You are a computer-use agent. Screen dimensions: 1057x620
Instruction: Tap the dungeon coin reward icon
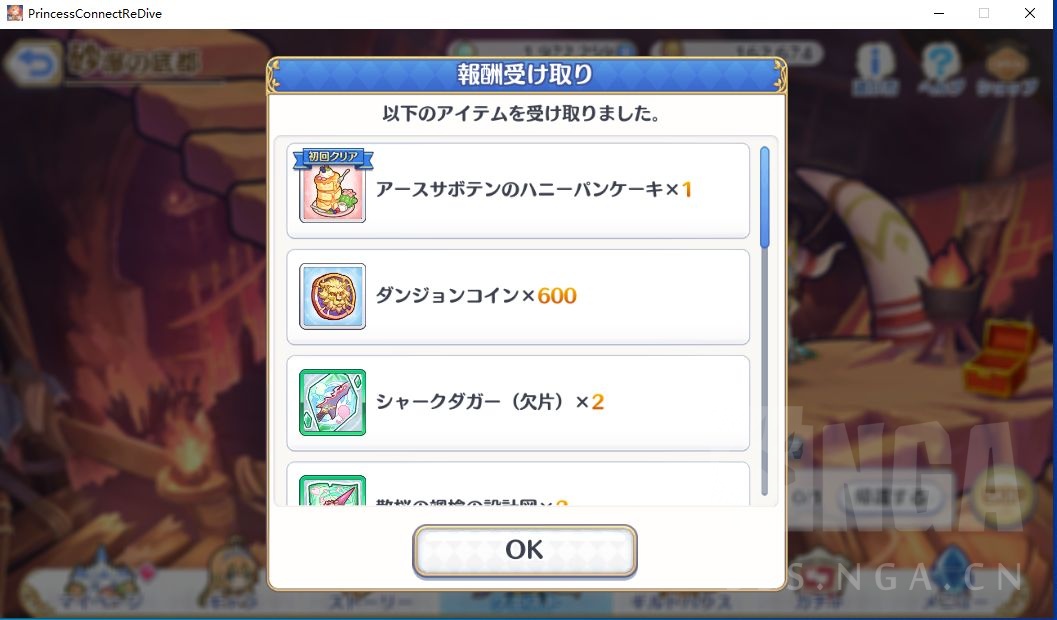[332, 296]
